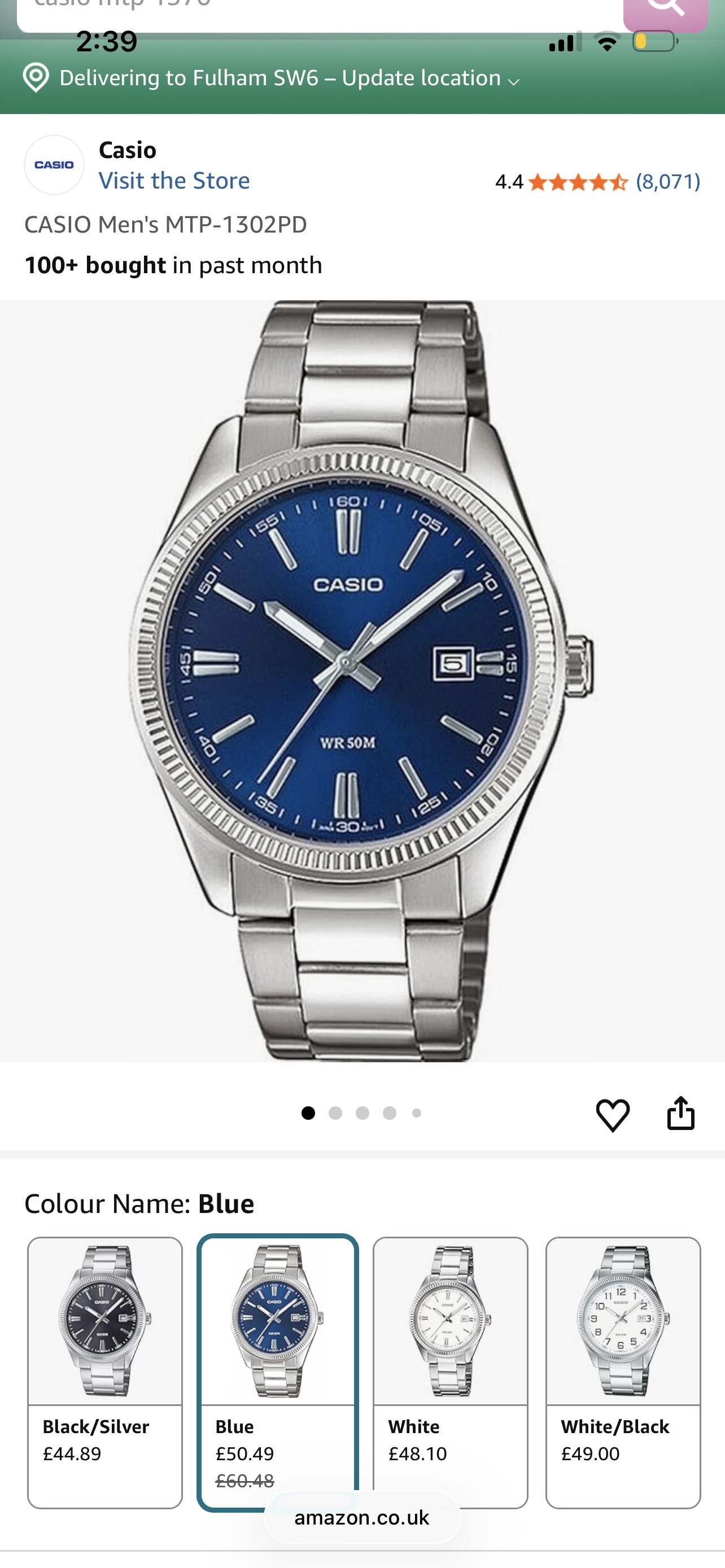
Task: Tap the amazon.co.uk address pill
Action: pyautogui.click(x=362, y=1517)
